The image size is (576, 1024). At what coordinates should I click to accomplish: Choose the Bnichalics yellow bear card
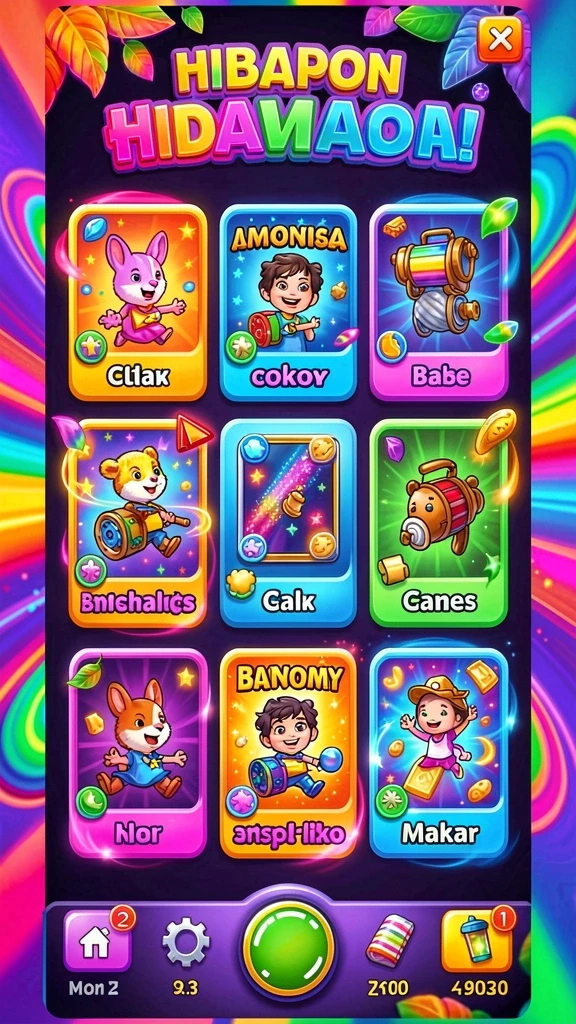[138, 524]
